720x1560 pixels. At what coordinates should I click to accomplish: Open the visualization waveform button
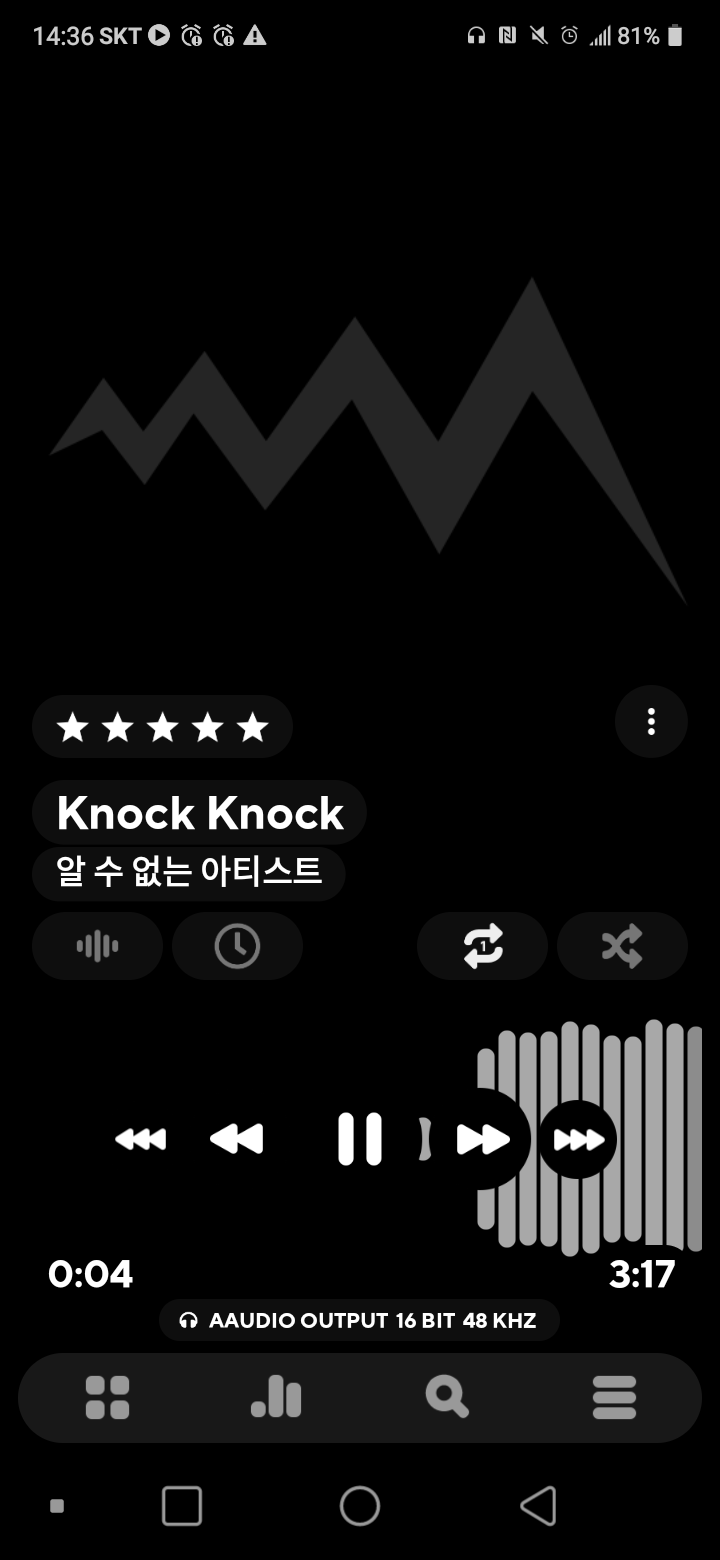click(x=97, y=945)
